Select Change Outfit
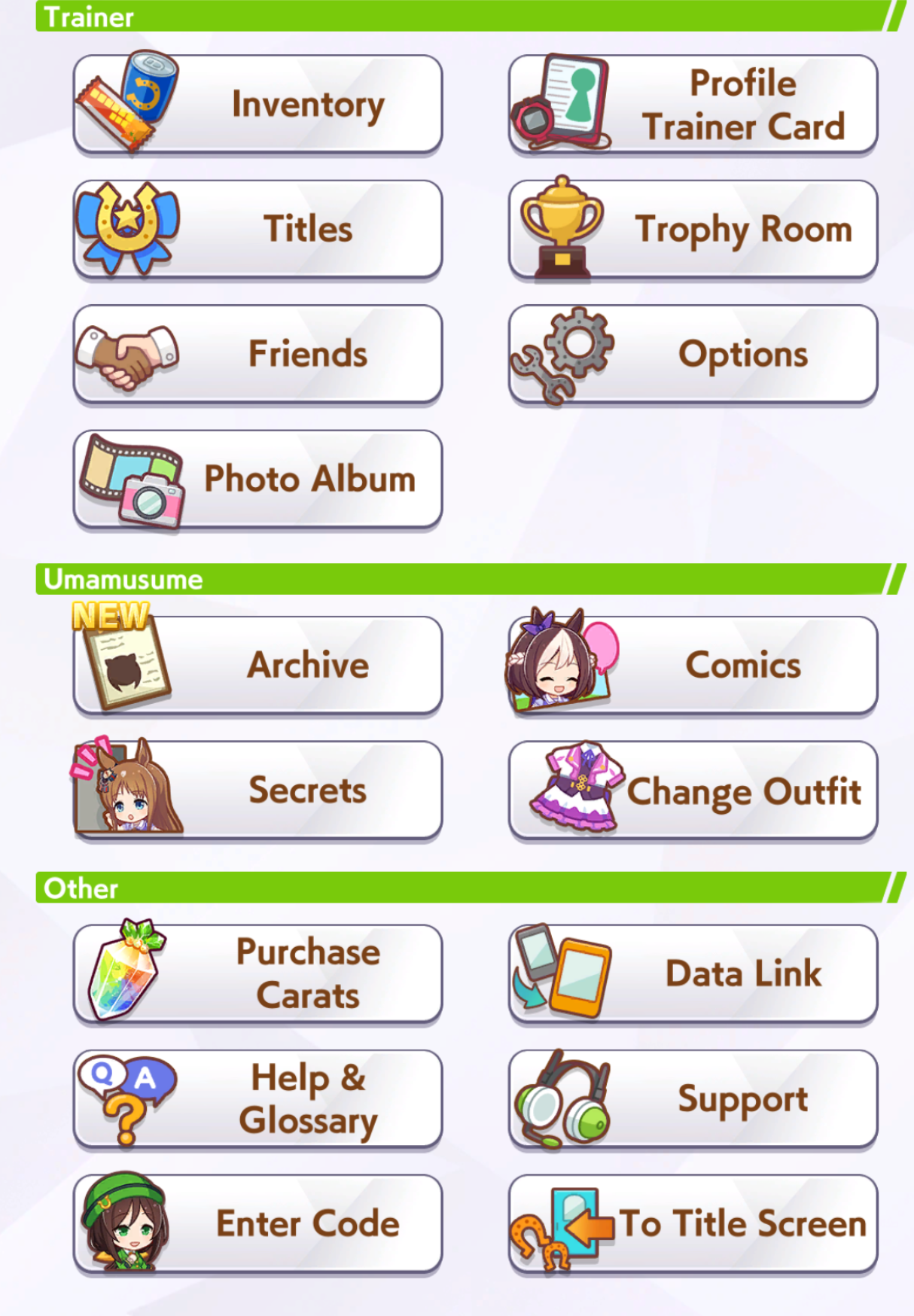Viewport: 914px width, 1316px height. point(693,790)
